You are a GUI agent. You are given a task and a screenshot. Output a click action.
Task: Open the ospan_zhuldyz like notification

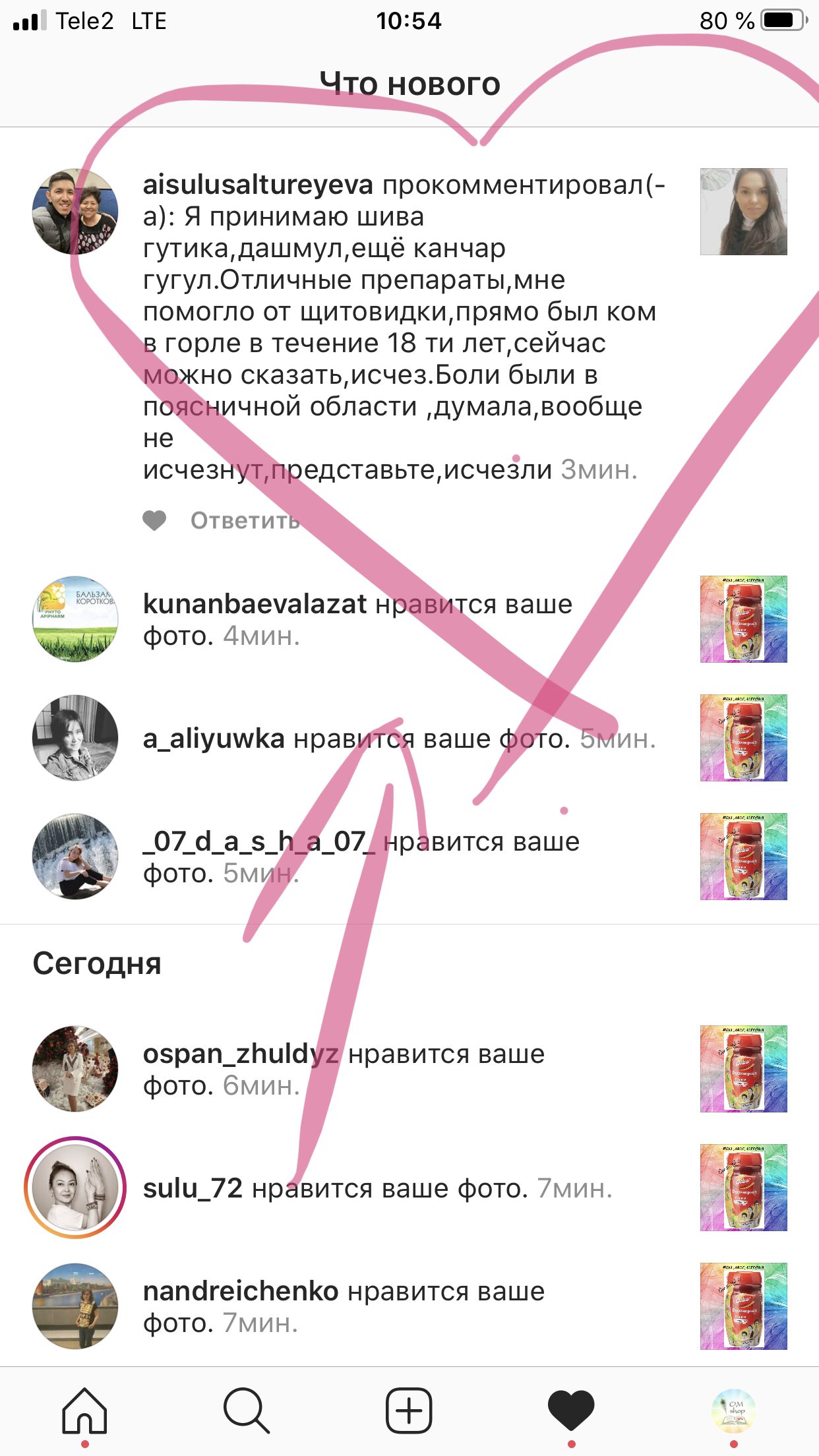343,1069
